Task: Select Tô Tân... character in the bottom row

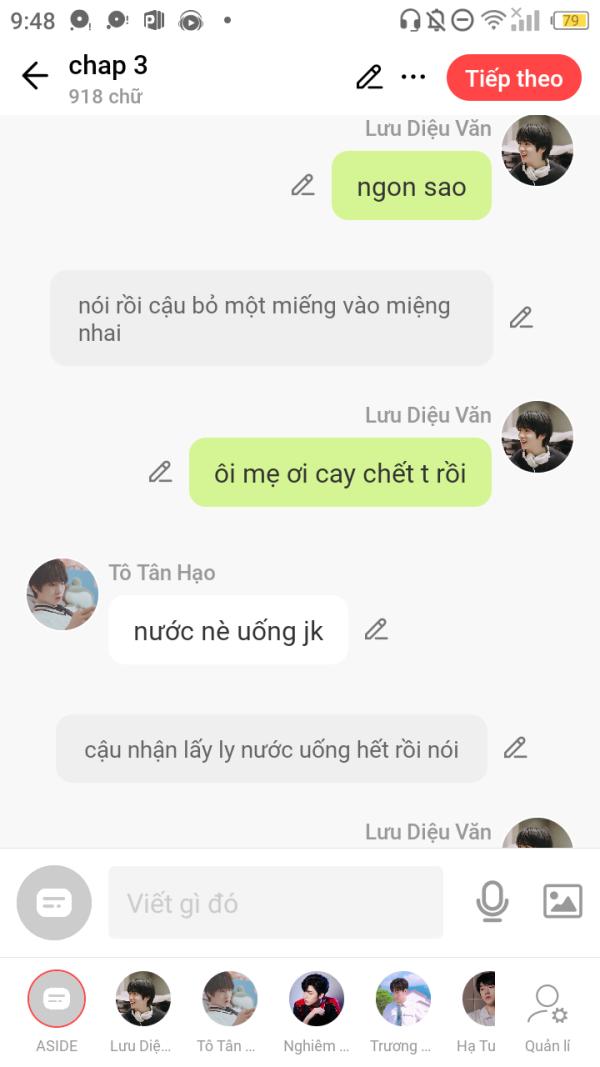Action: (229, 1011)
